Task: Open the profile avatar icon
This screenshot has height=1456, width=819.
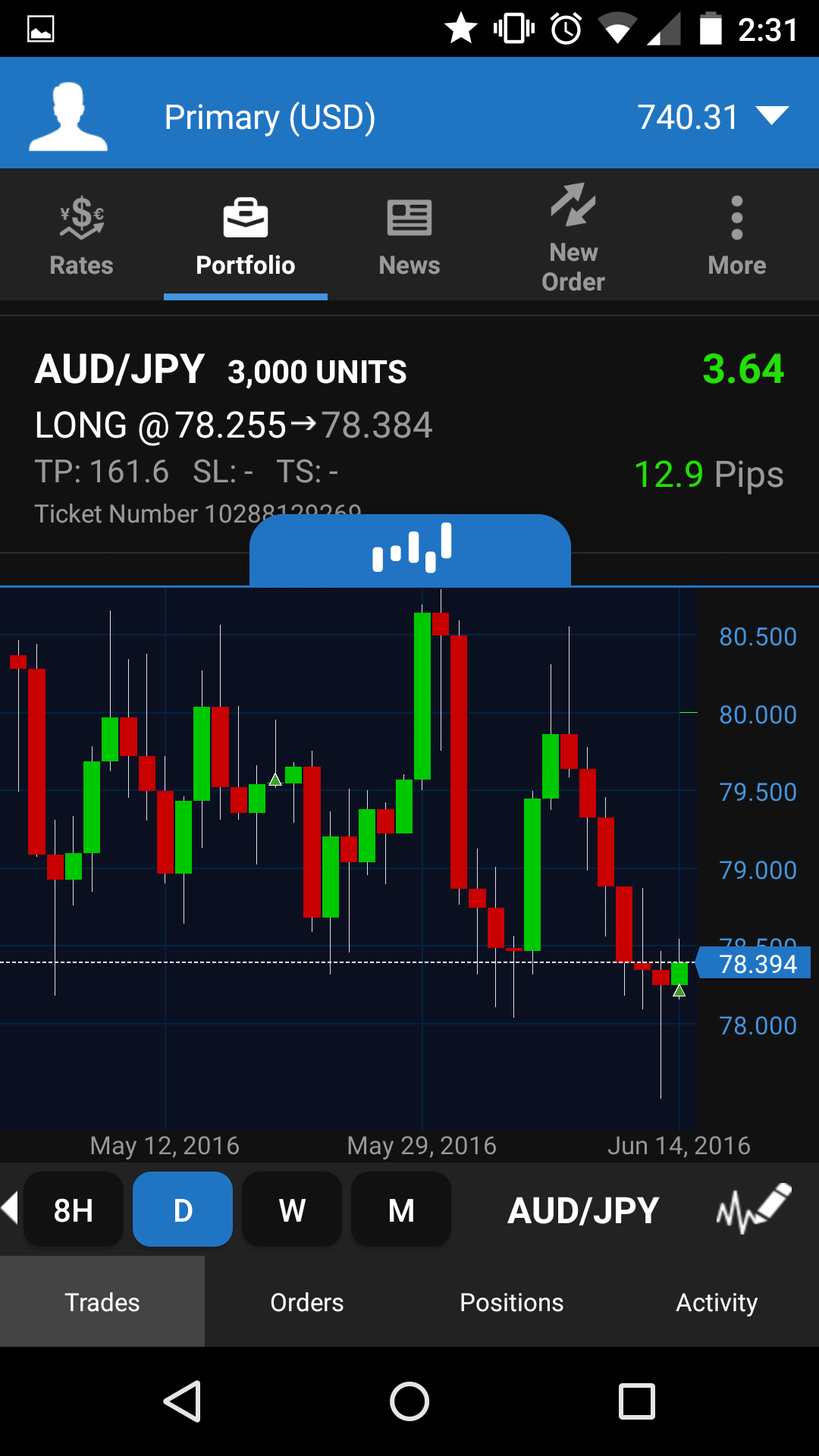Action: click(x=68, y=116)
